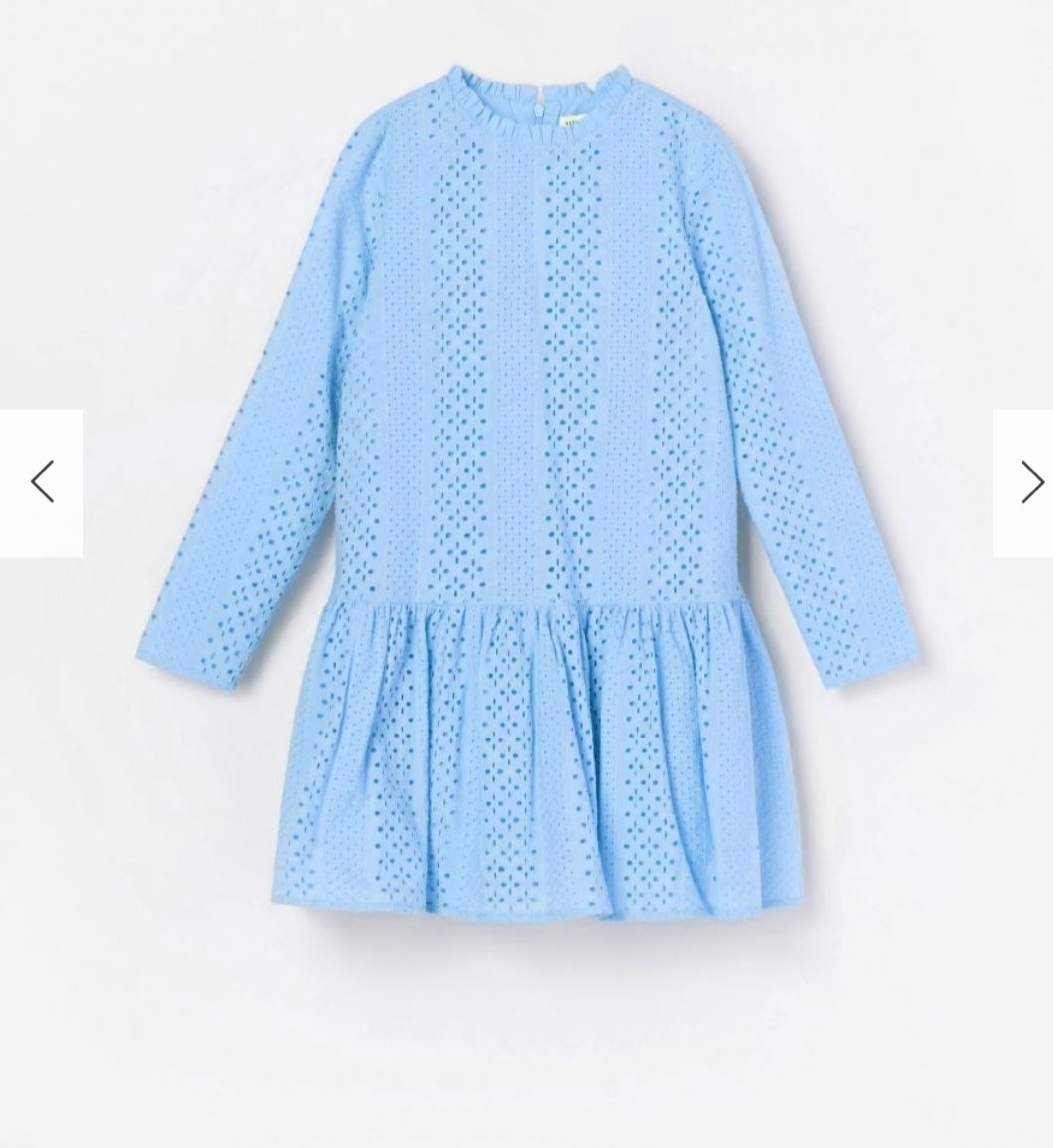
Task: Show the next product photo
Action: coord(1024,482)
